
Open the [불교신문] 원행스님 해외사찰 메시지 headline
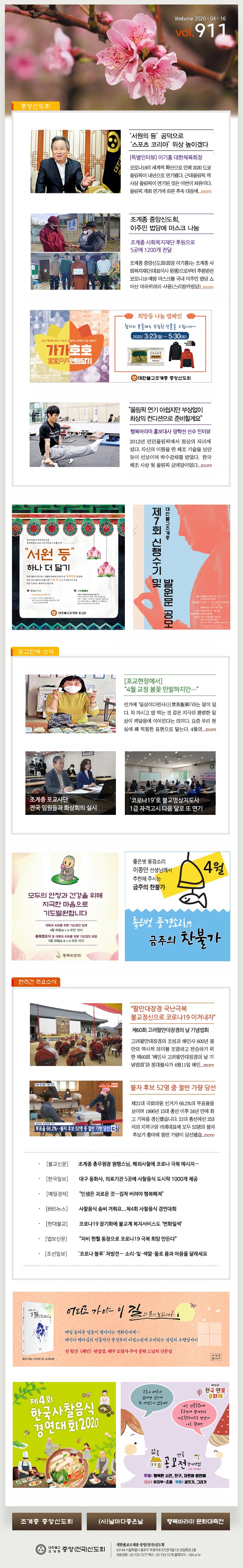coord(138,1164)
